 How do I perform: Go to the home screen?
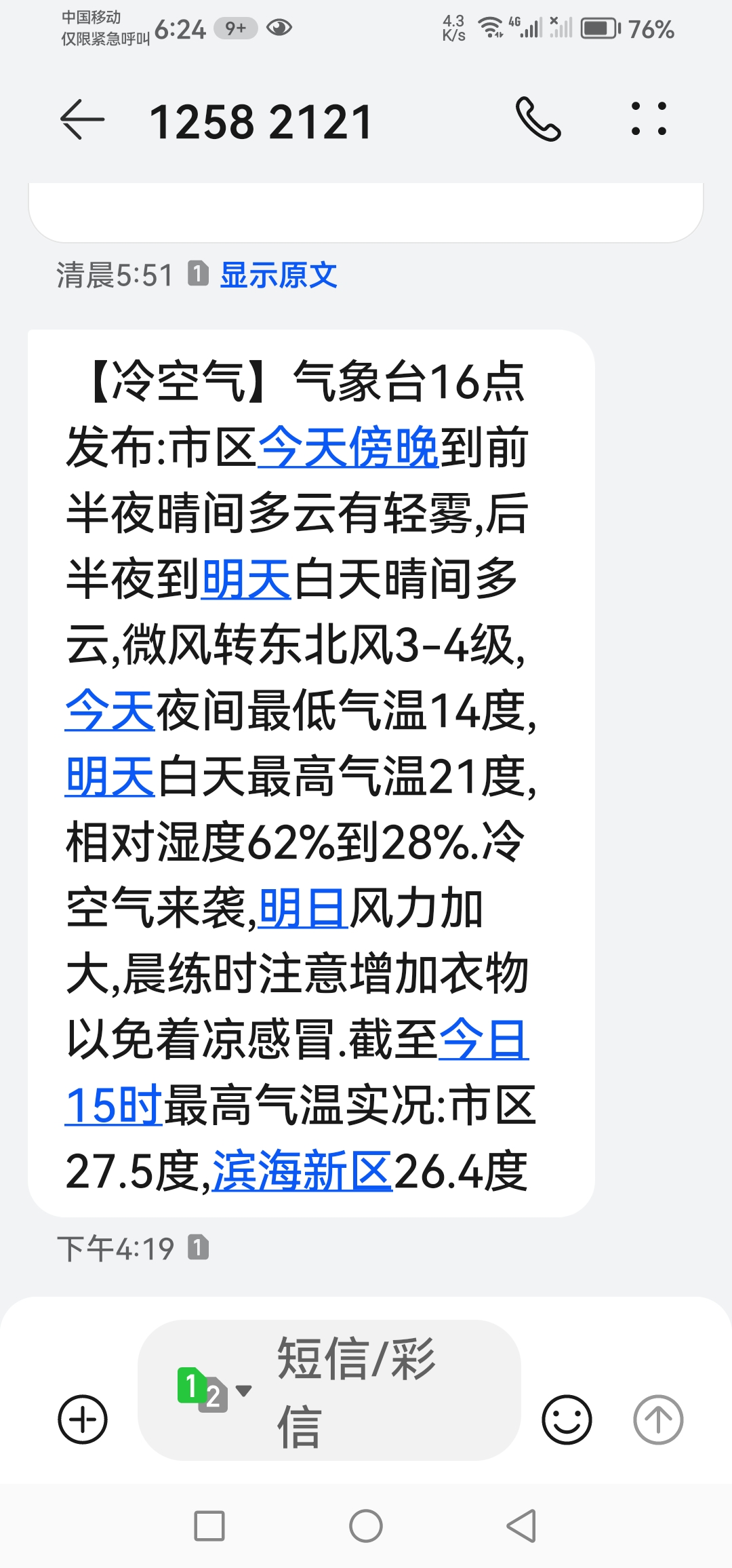(x=366, y=1527)
